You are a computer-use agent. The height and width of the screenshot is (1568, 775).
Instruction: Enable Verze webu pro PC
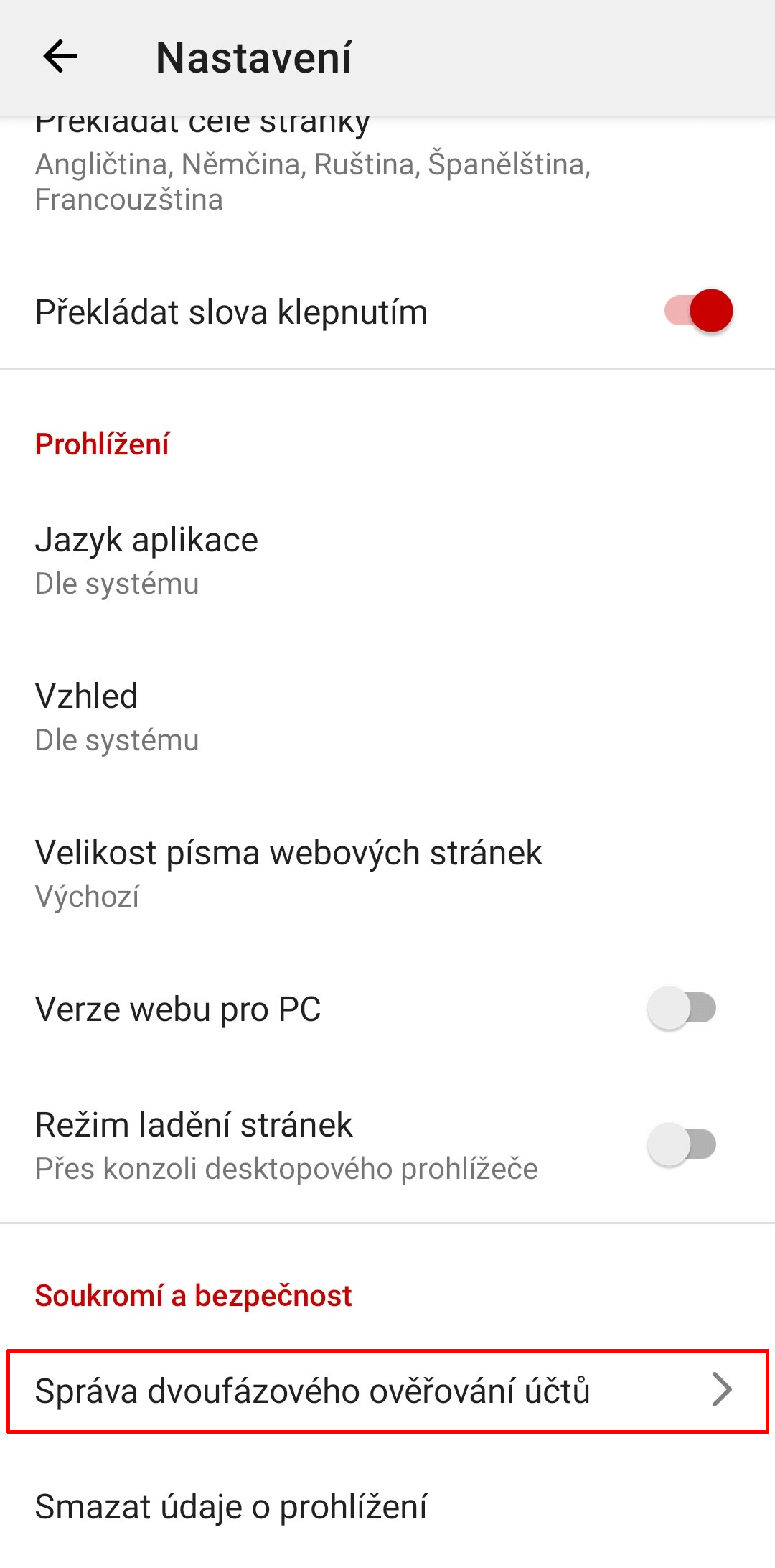(x=682, y=1008)
